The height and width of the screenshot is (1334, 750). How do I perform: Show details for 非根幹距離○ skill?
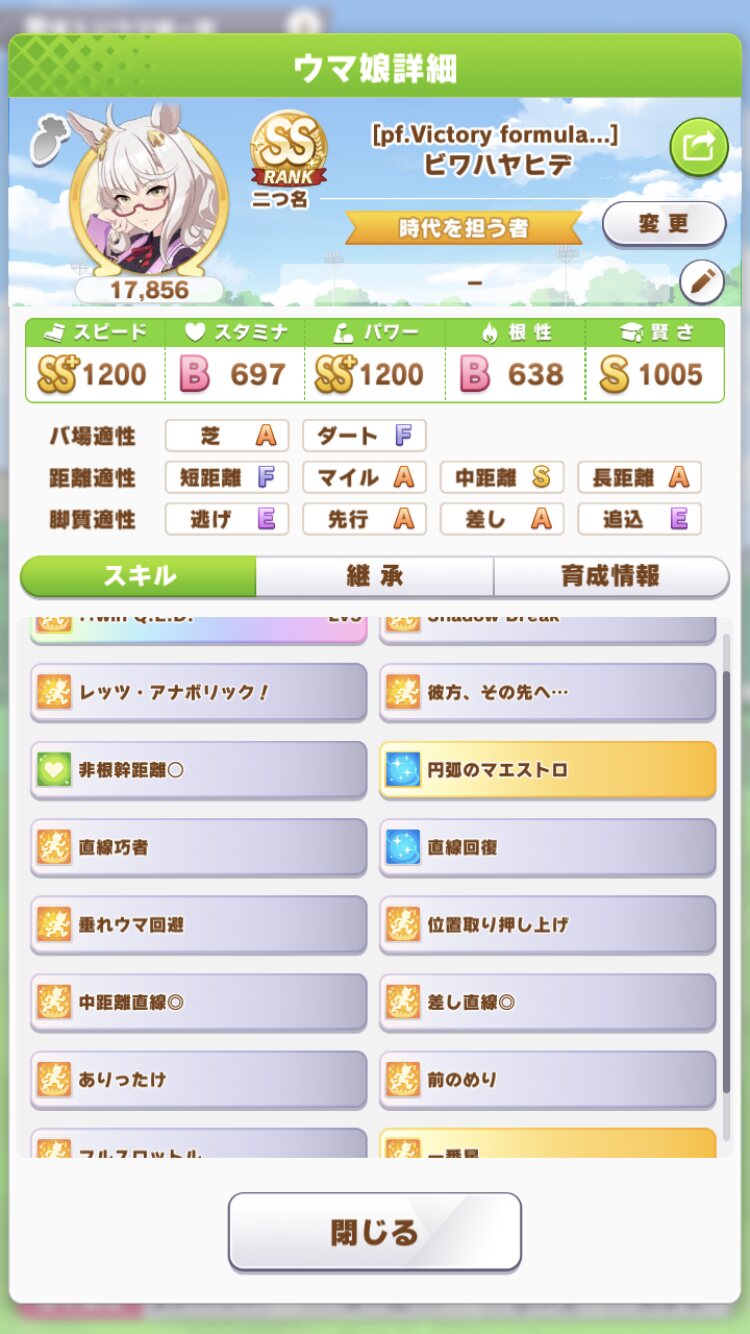199,770
